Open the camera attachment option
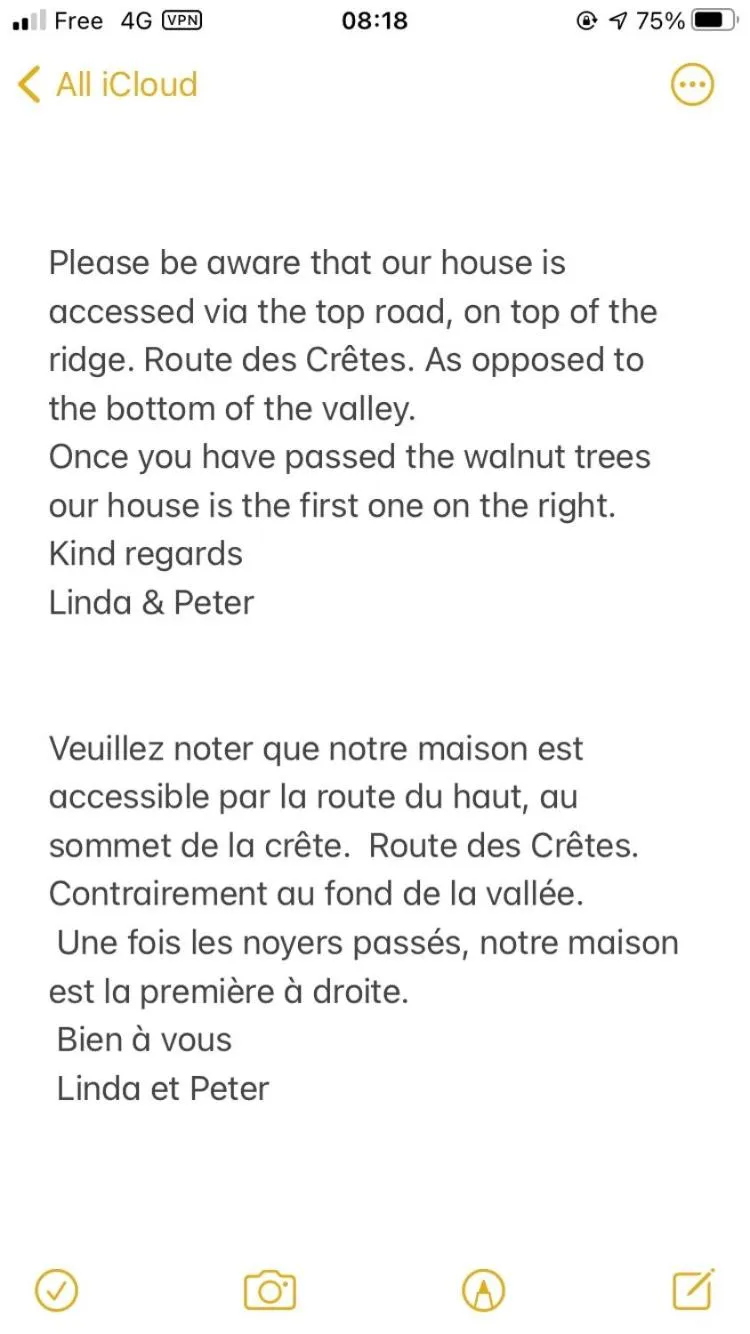The width and height of the screenshot is (750, 1334). pyautogui.click(x=270, y=1290)
